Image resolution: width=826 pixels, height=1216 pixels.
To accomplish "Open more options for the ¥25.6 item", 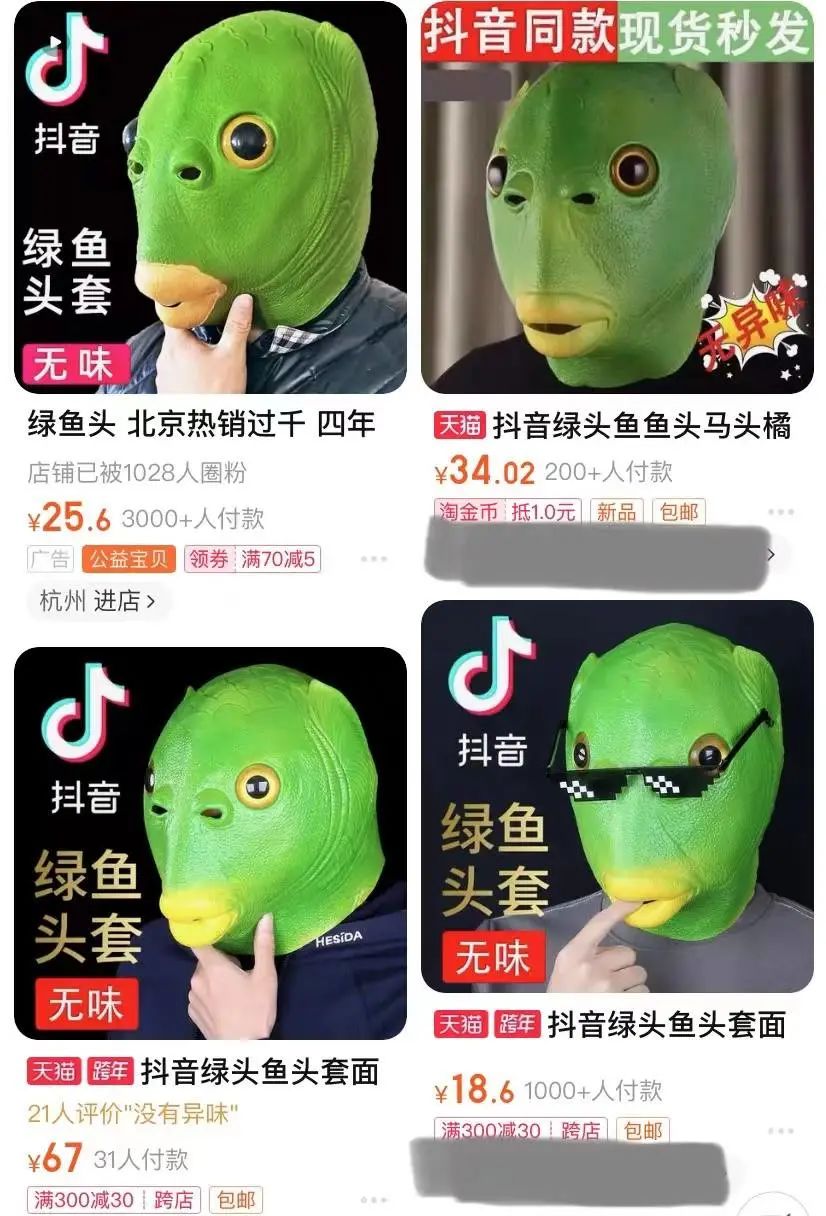I will click(x=374, y=559).
